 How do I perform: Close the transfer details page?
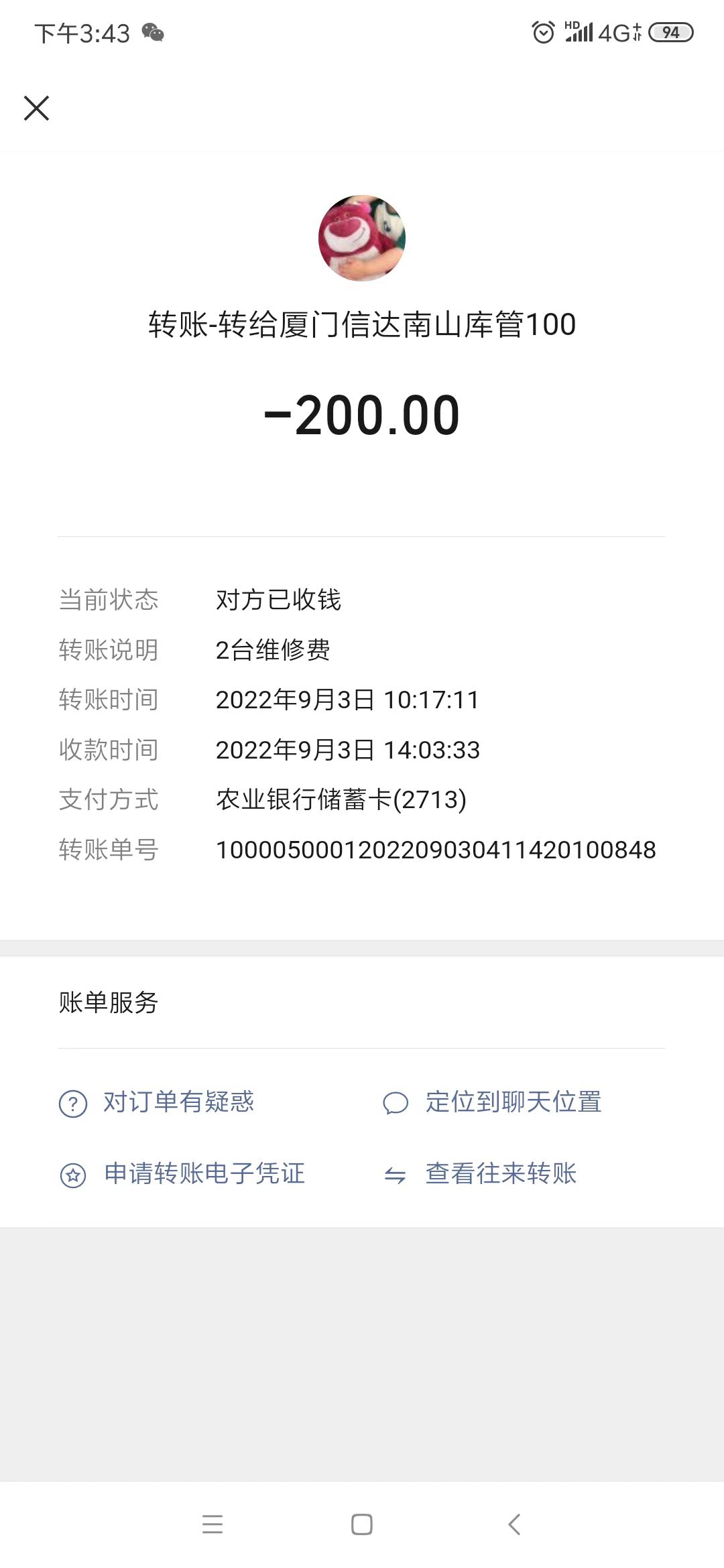tap(36, 108)
